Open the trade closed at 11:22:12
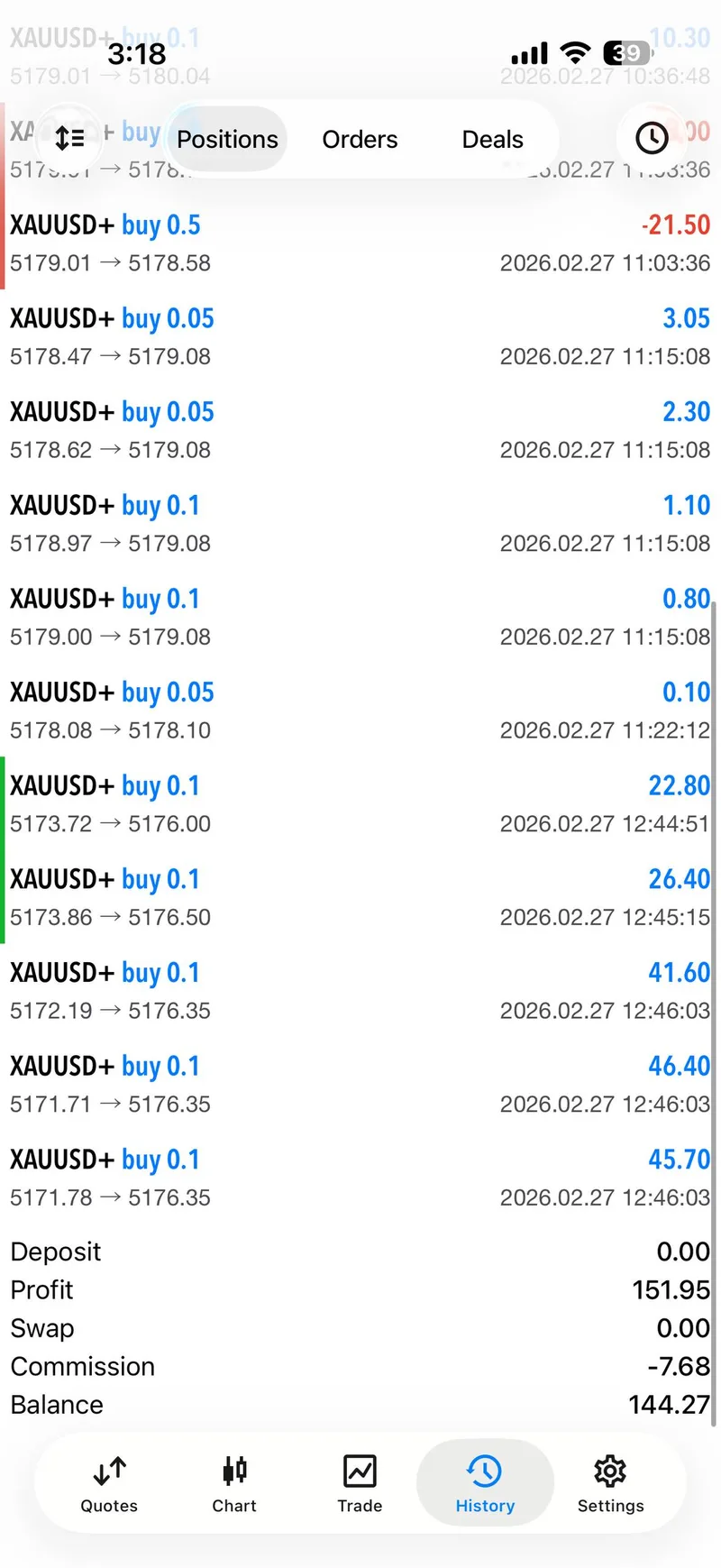Viewport: 721px width, 1568px height. click(x=360, y=711)
